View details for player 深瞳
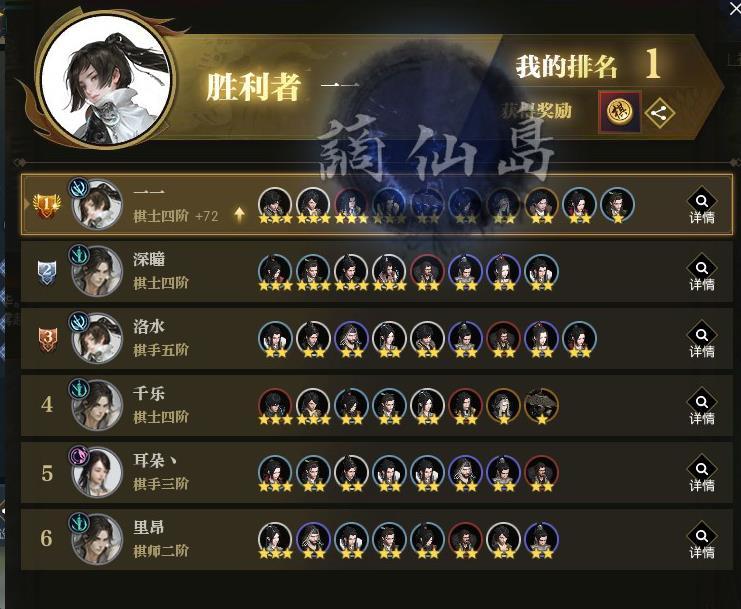 pyautogui.click(x=702, y=273)
